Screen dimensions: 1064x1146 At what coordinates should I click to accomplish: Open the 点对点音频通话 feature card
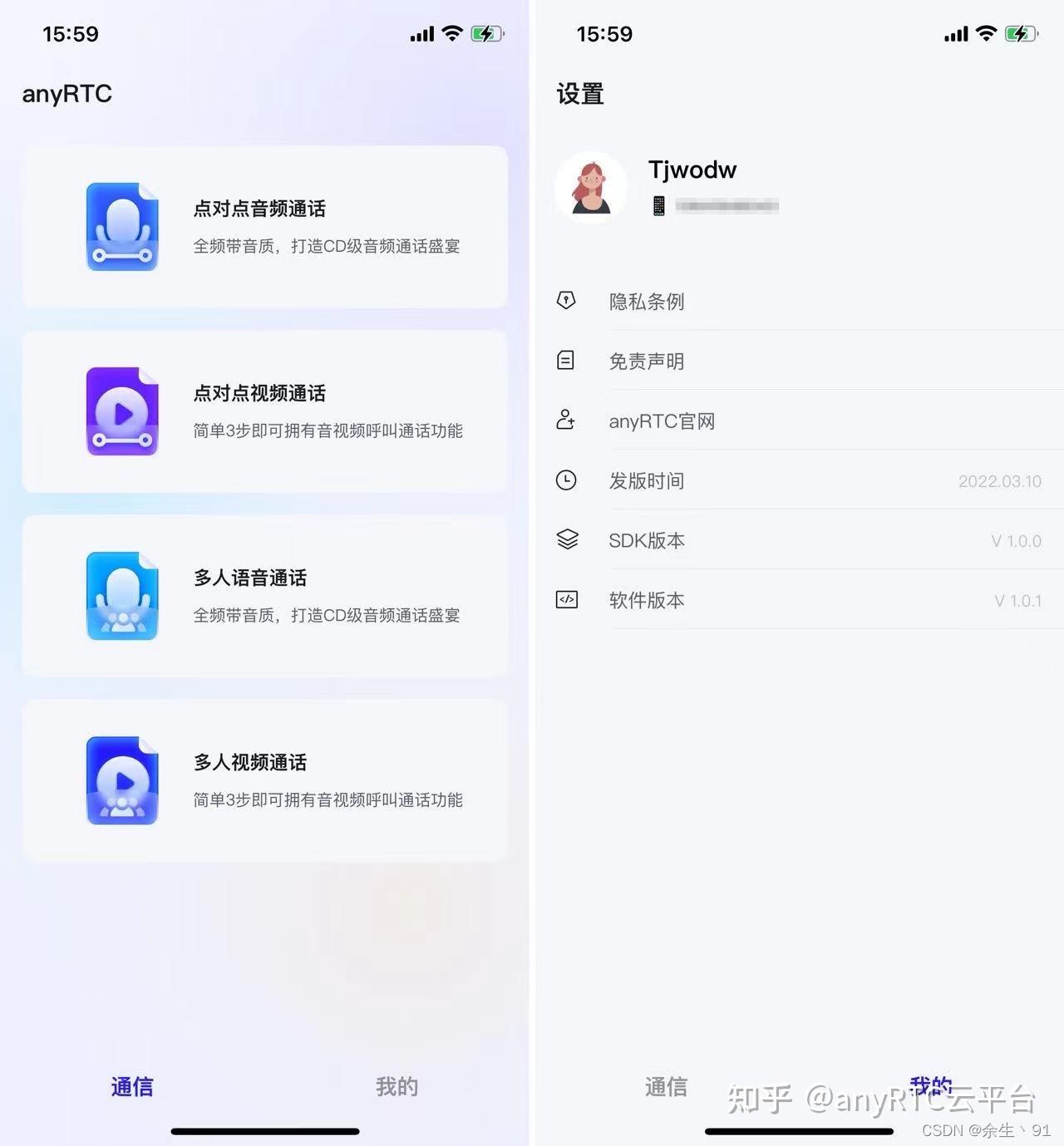click(265, 226)
